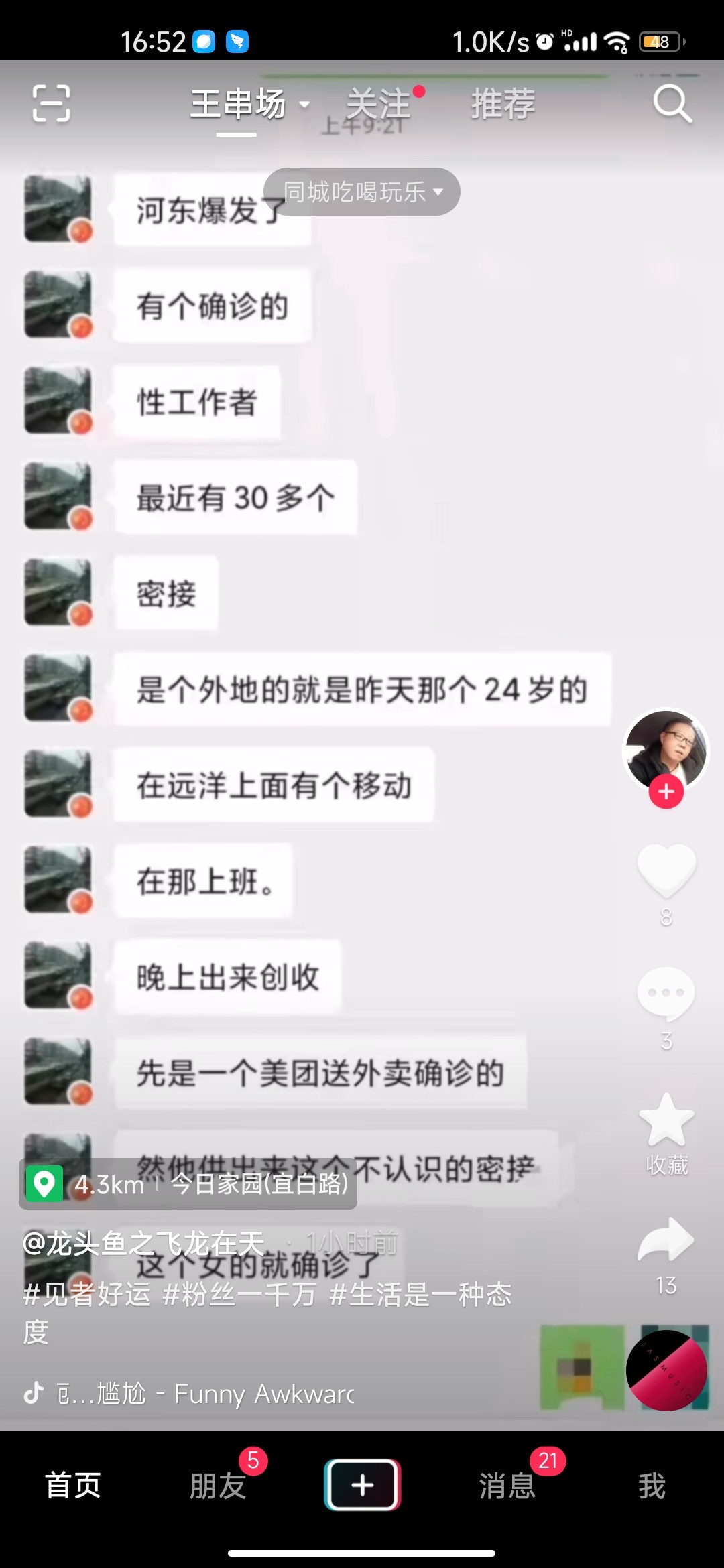Viewport: 724px width, 1568px height.
Task: Open the 王串场 location dropdown
Action: pos(249,104)
